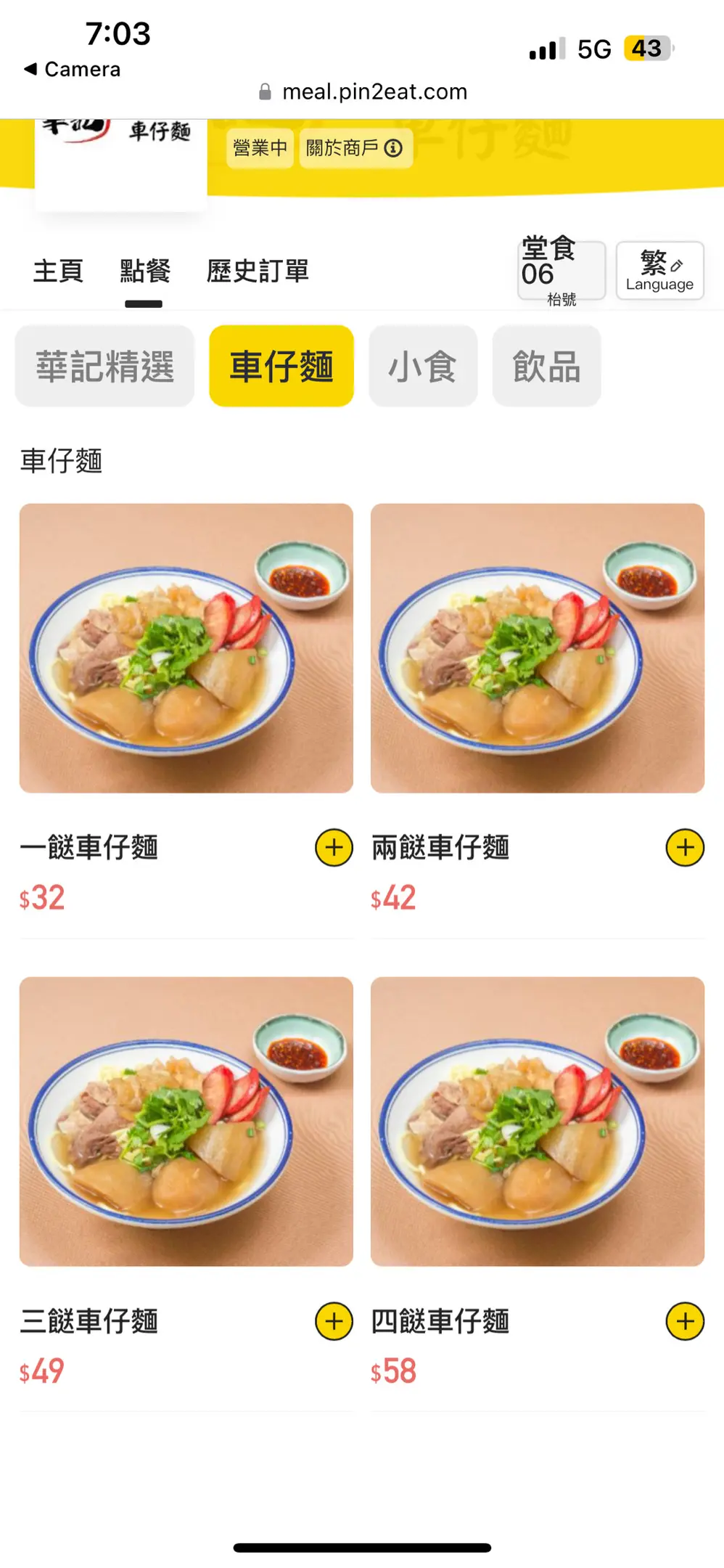Add 兩餸車仔麵 to the order

click(685, 847)
